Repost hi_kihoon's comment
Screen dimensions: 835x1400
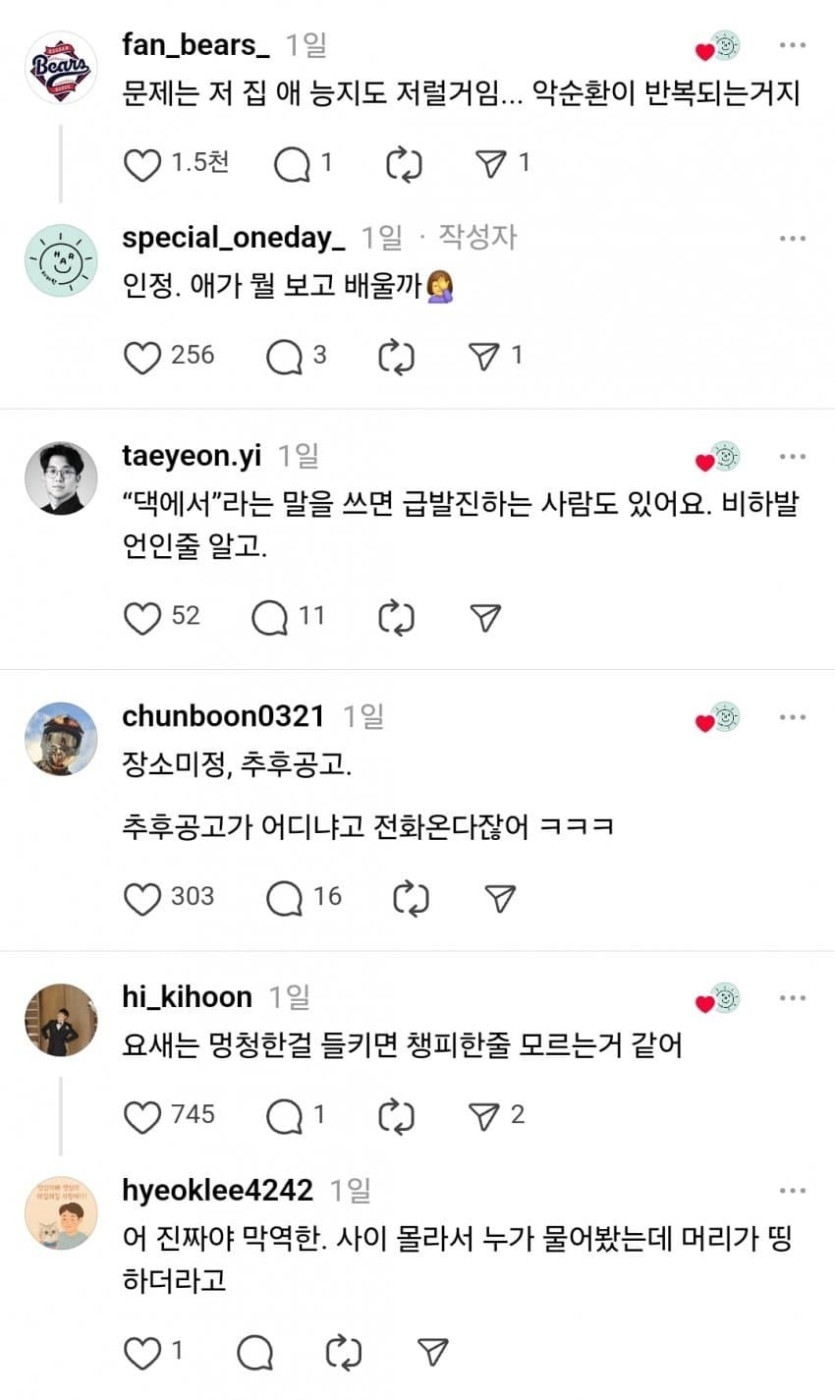point(397,1115)
